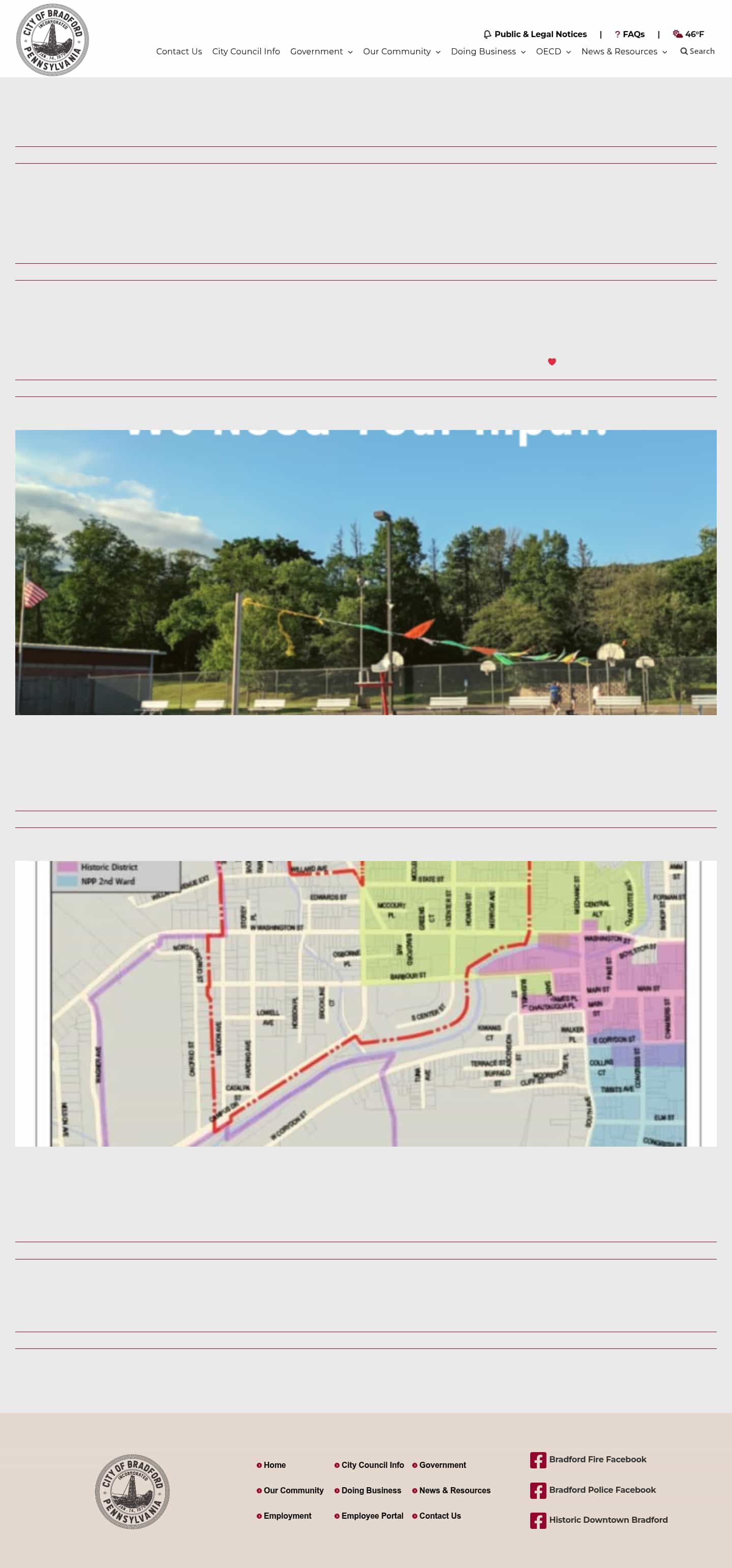Expand the Government dropdown menu
The height and width of the screenshot is (1568, 732).
coord(321,51)
